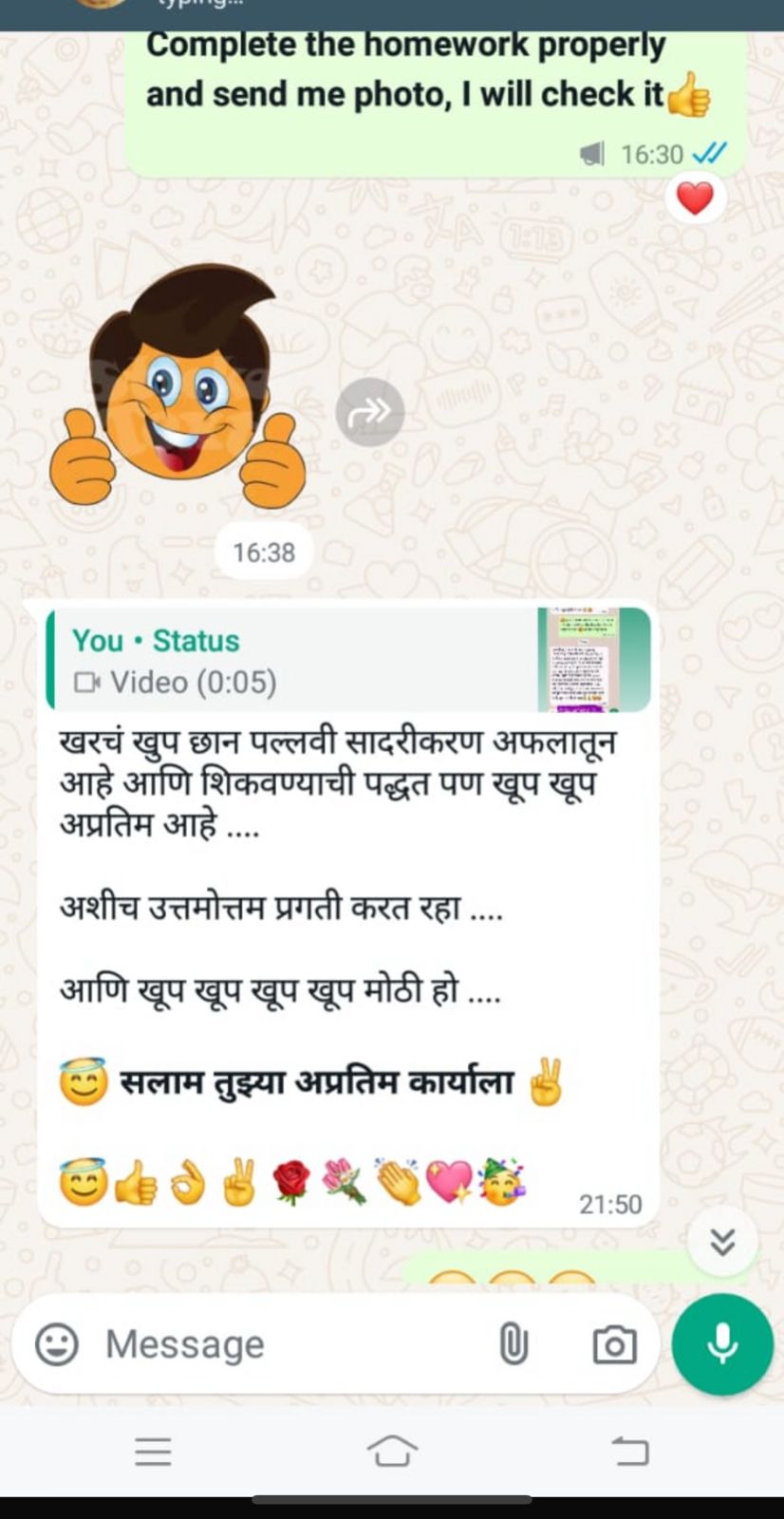Jump to the latest messages
The height and width of the screenshot is (1519, 784).
point(722,1241)
